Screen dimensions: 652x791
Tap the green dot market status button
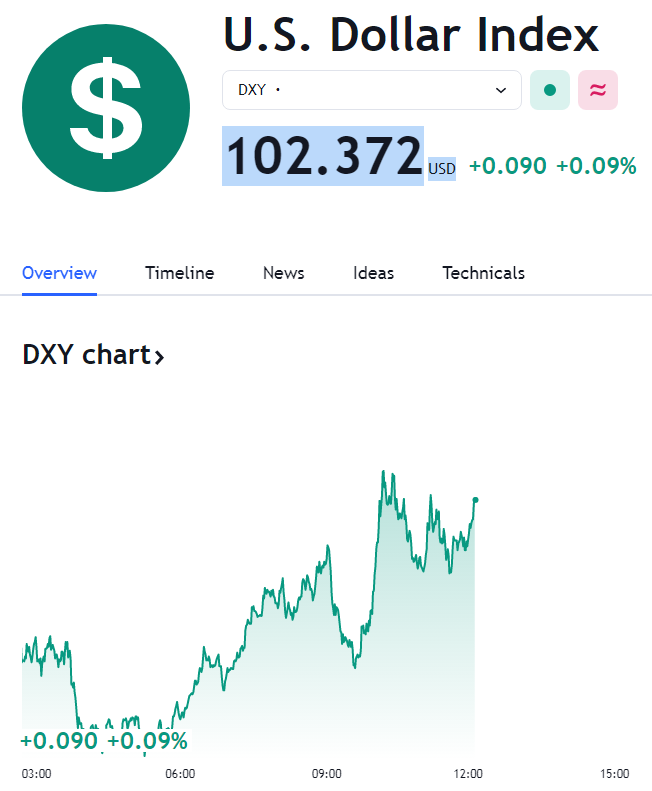pyautogui.click(x=550, y=90)
